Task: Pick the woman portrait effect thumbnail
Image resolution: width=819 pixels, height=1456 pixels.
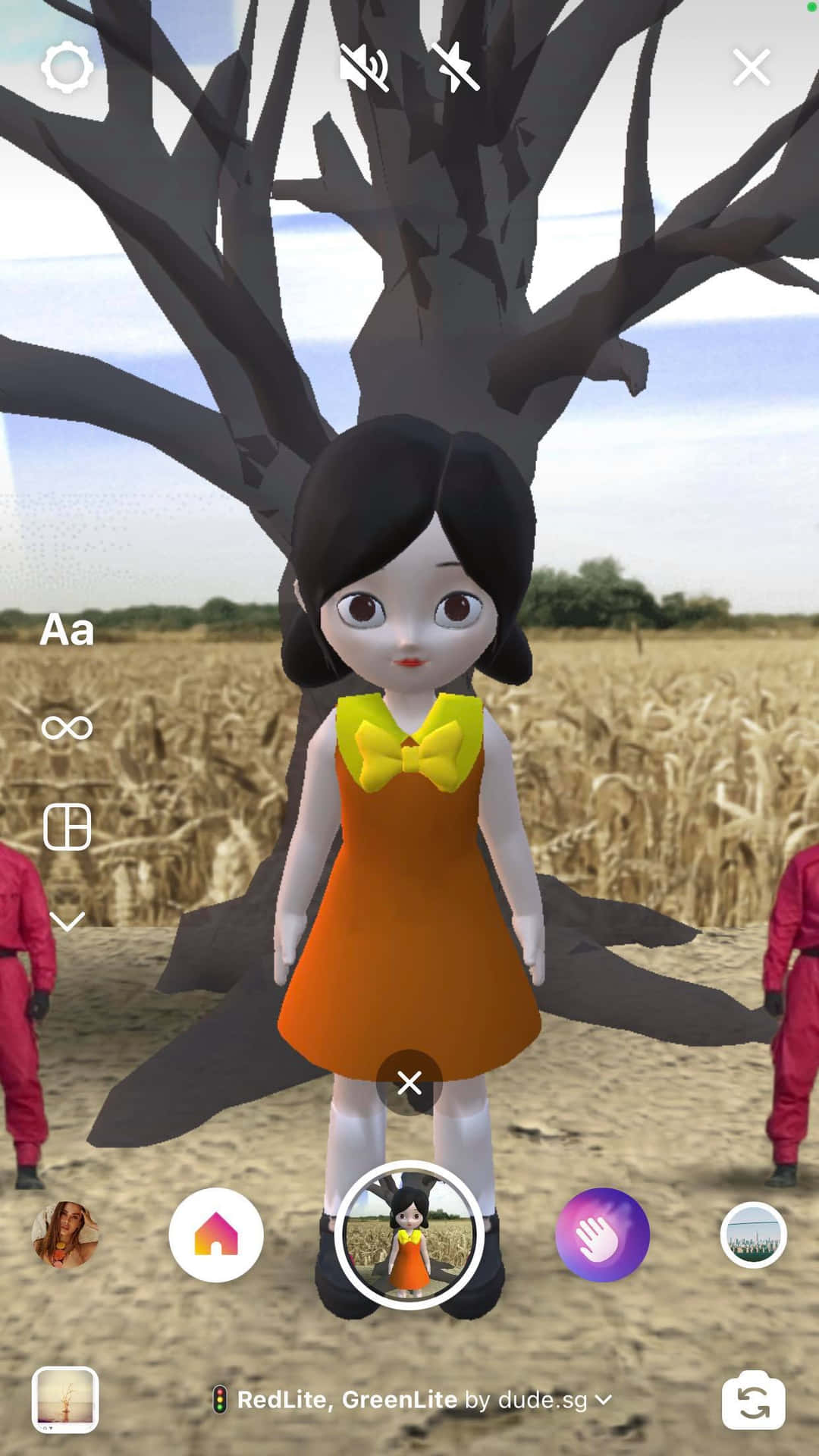Action: pyautogui.click(x=65, y=1235)
